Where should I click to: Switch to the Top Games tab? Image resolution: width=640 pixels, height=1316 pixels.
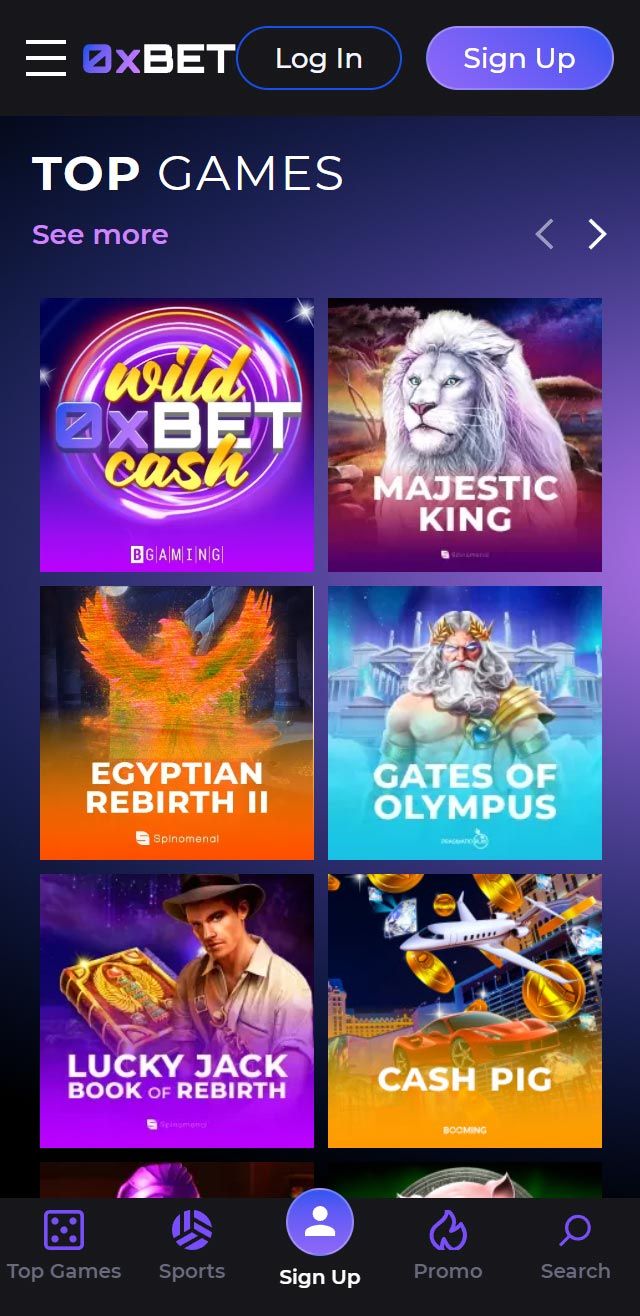pos(64,1245)
